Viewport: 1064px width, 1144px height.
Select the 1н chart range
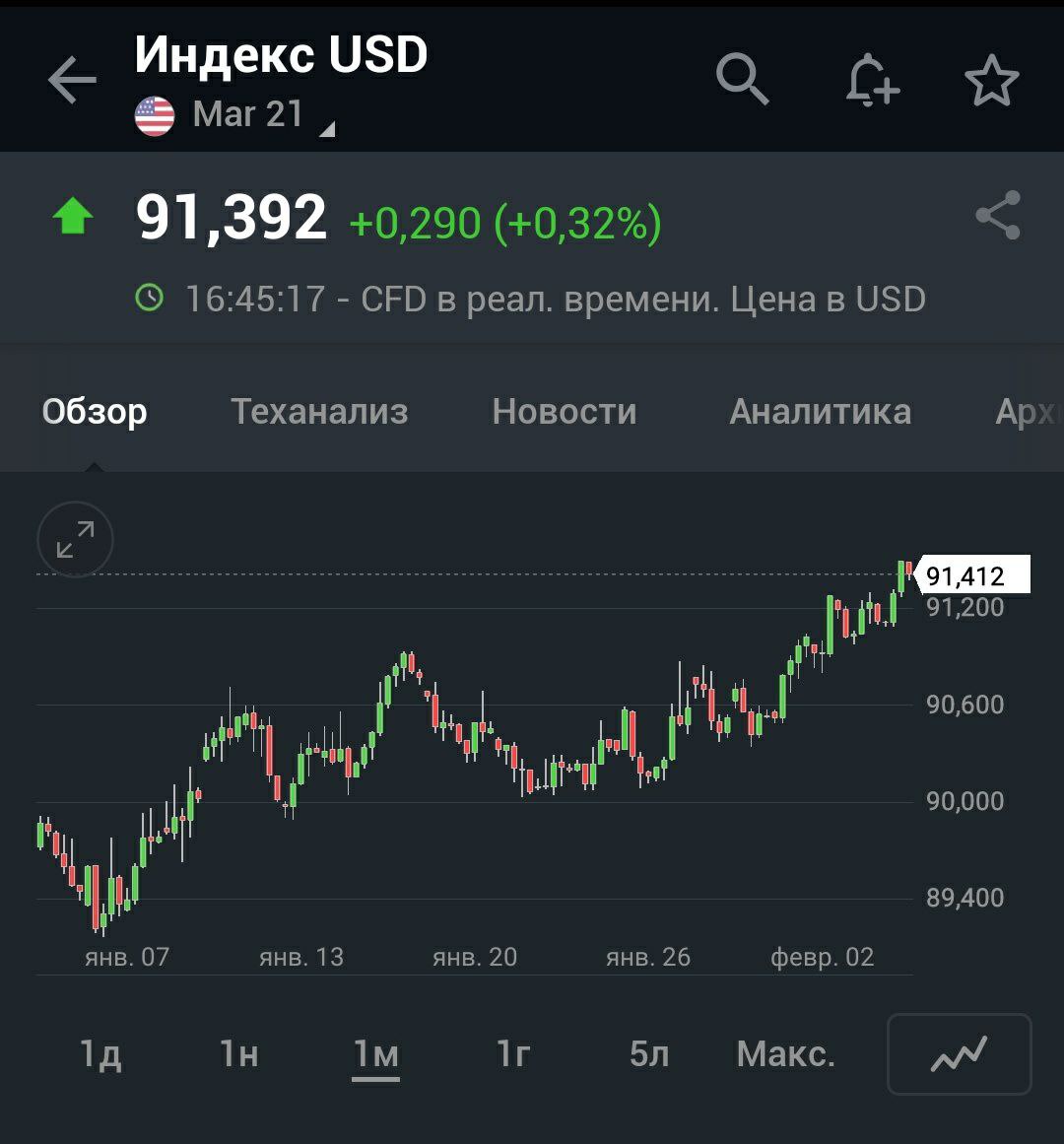click(x=238, y=1054)
